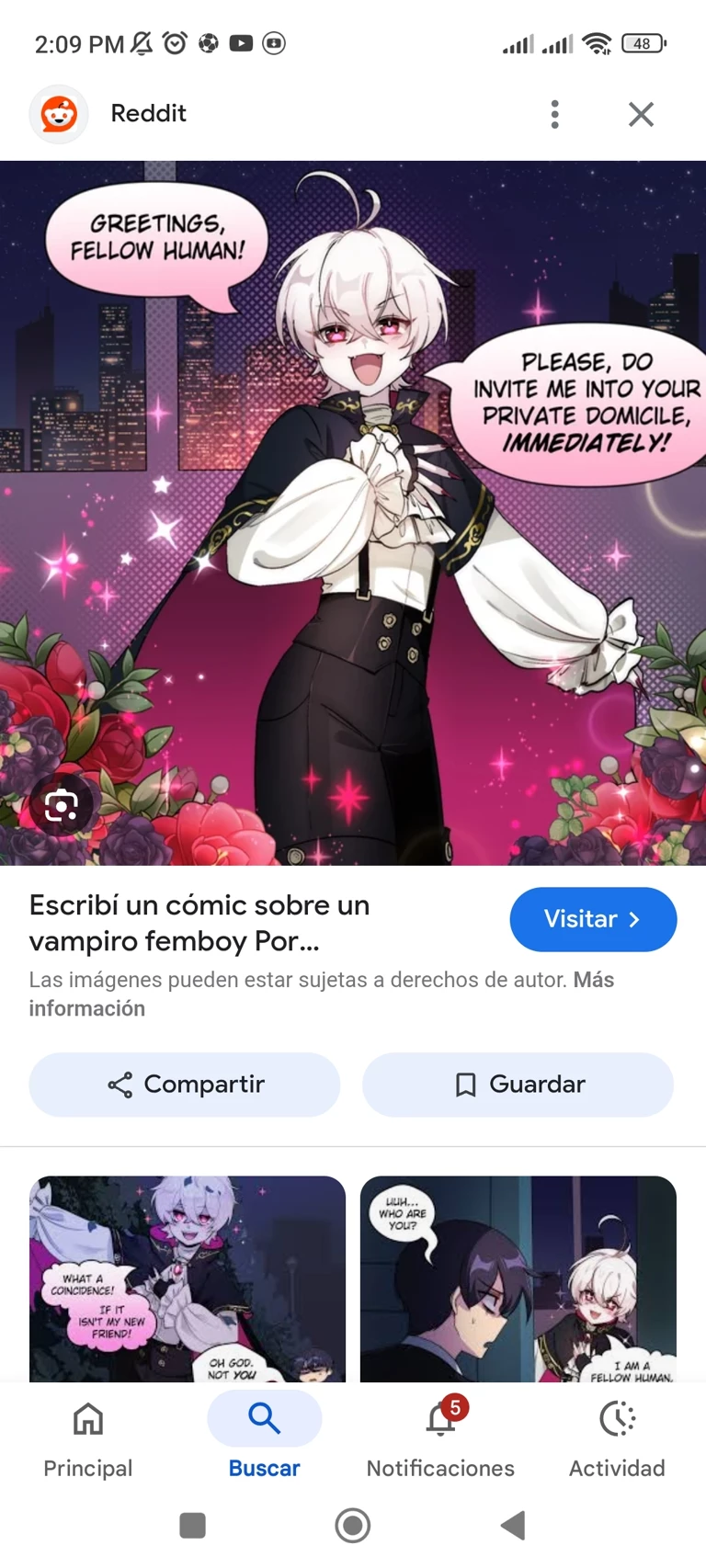
Task: Go to the Actividad tab
Action: [617, 1438]
